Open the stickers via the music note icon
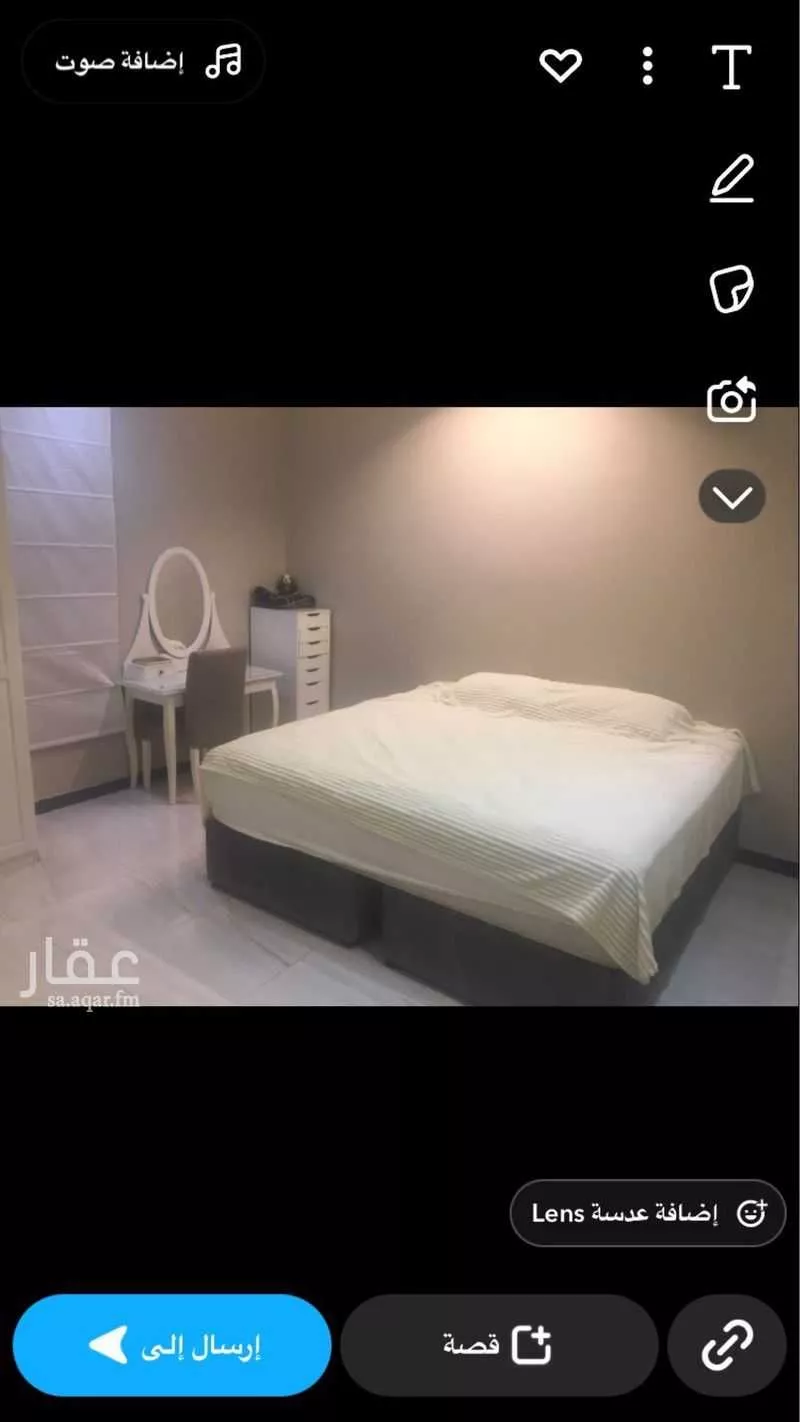The image size is (800, 1422). [x=222, y=62]
